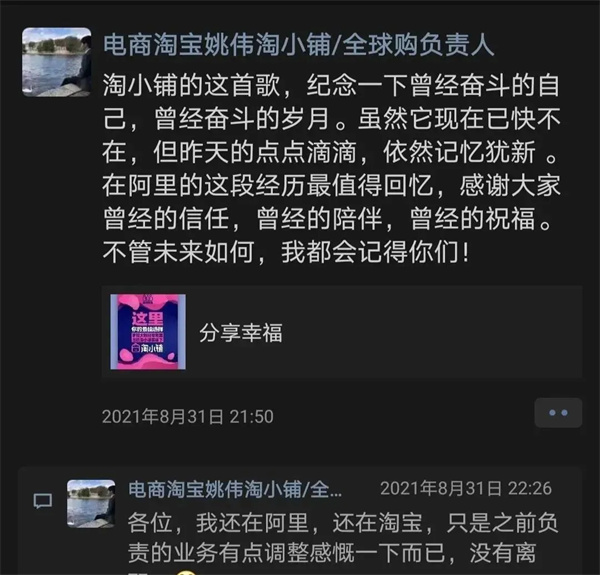Open the poster's profile photo beside the post
600x575 pixels.
pos(56,62)
